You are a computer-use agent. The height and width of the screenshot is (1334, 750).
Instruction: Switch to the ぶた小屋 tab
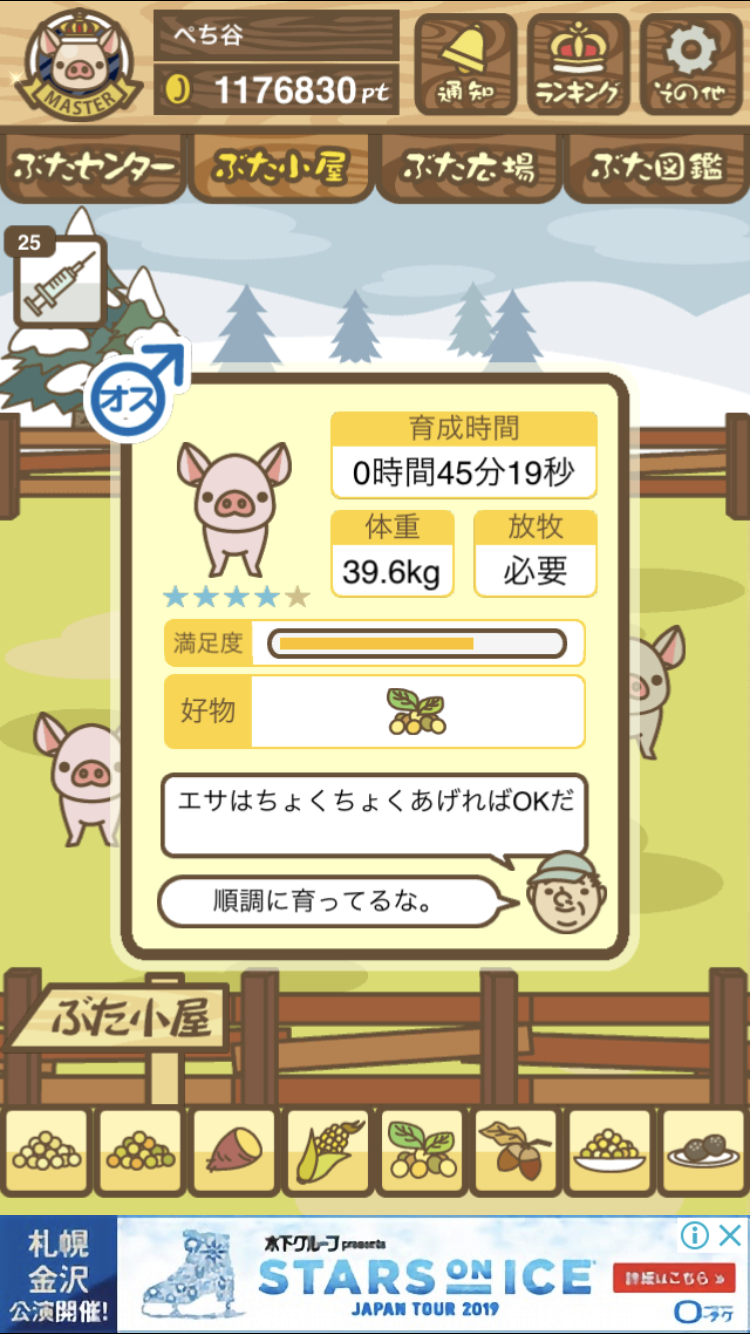[x=280, y=167]
